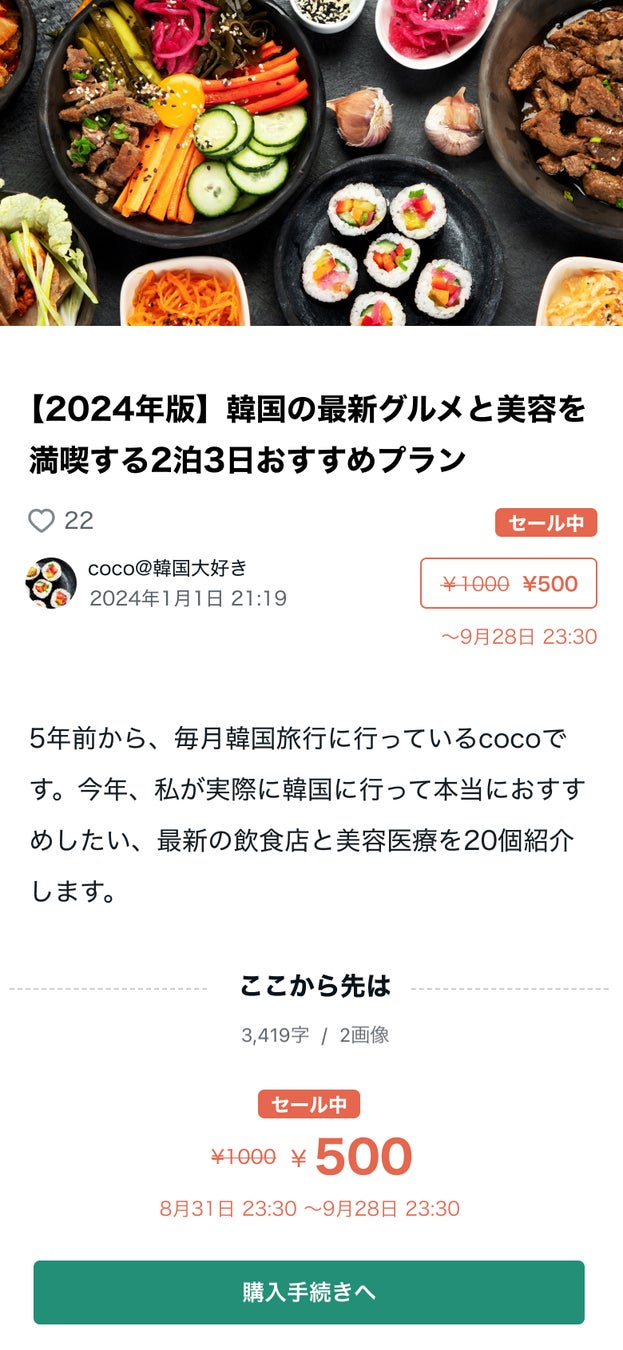Open author coco@韓国大好き's profile
623x1350 pixels.
point(167,568)
